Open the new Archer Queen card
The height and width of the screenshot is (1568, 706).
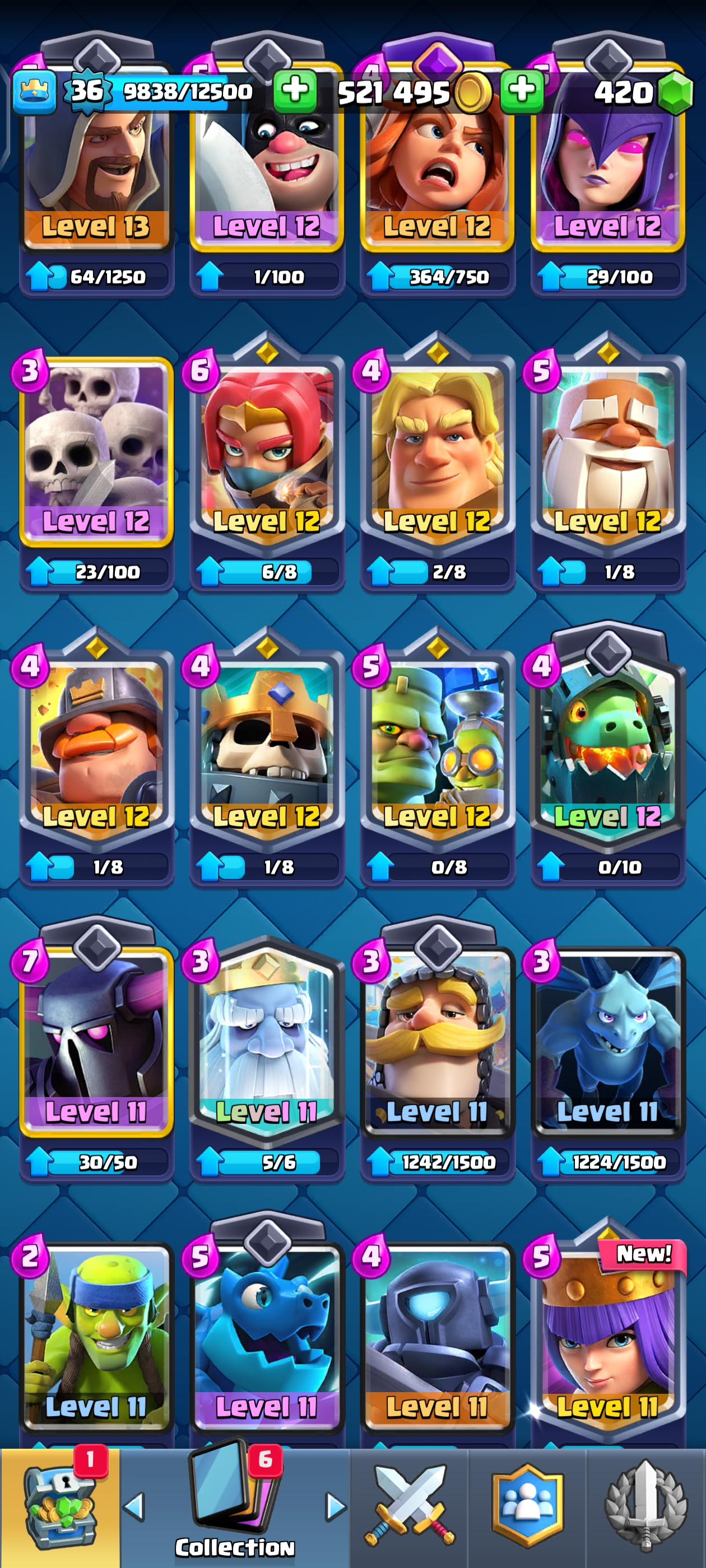point(608,1336)
